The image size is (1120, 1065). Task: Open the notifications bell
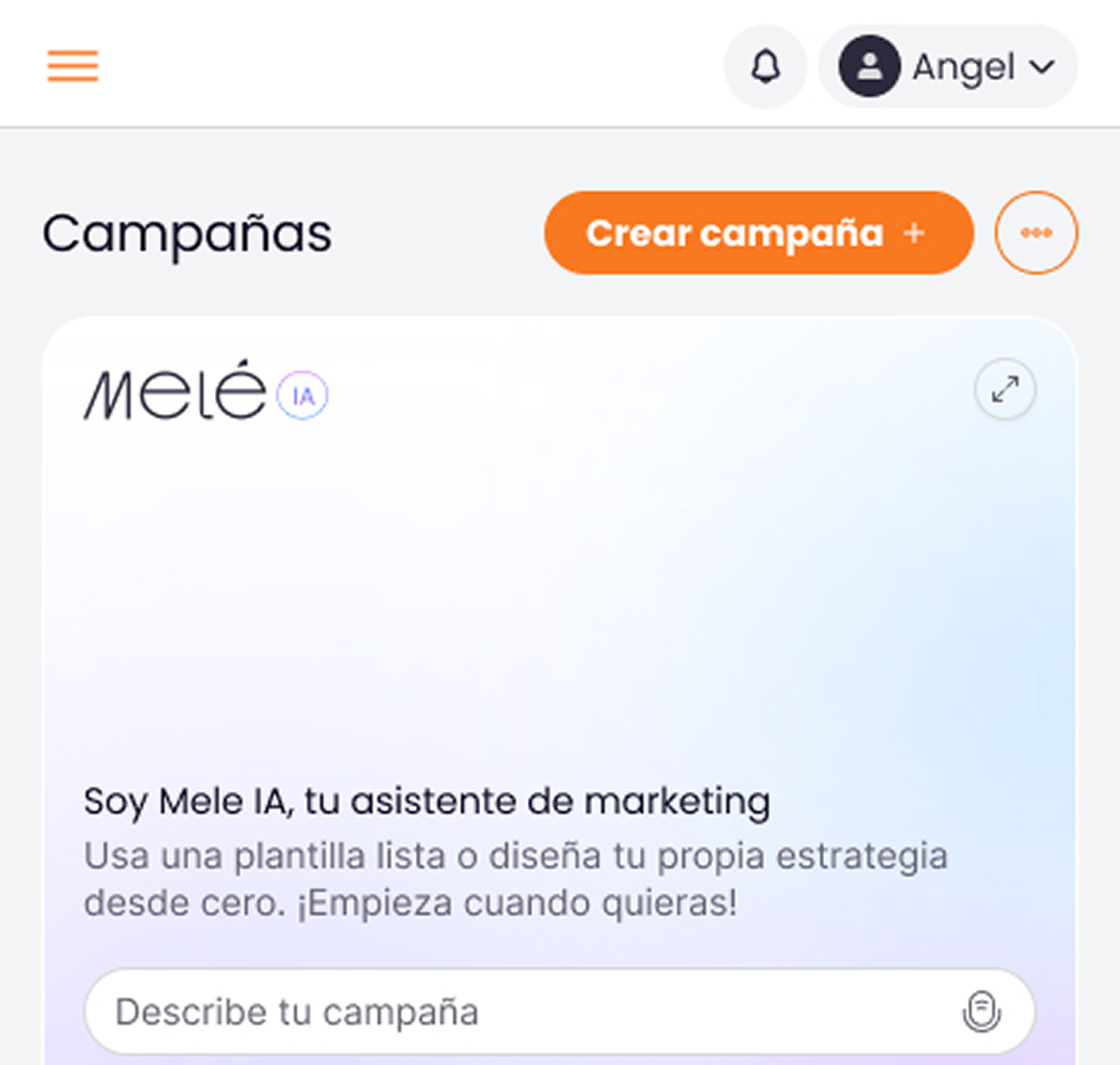(x=766, y=67)
